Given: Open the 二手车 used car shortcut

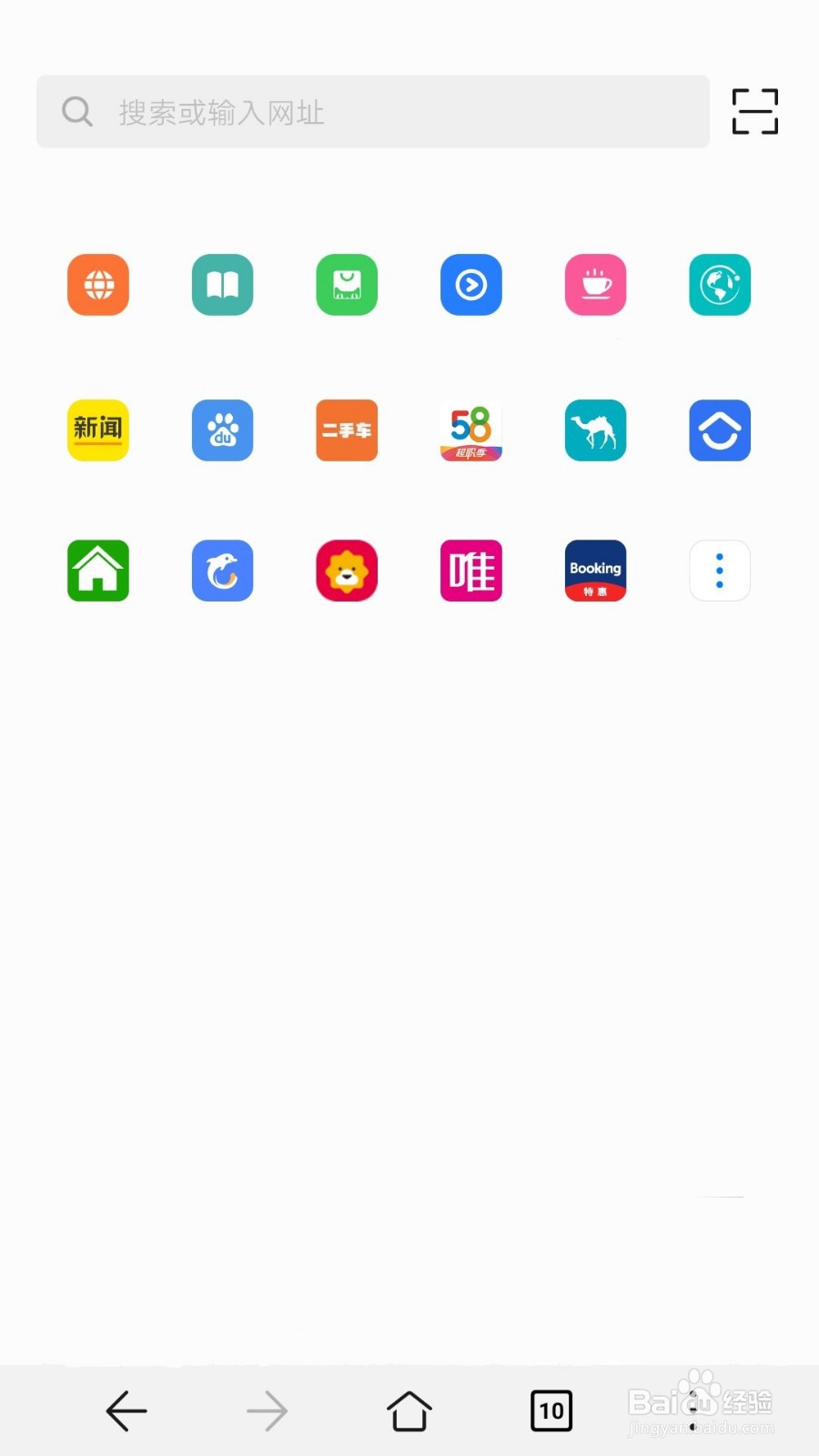Looking at the screenshot, I should (x=347, y=430).
